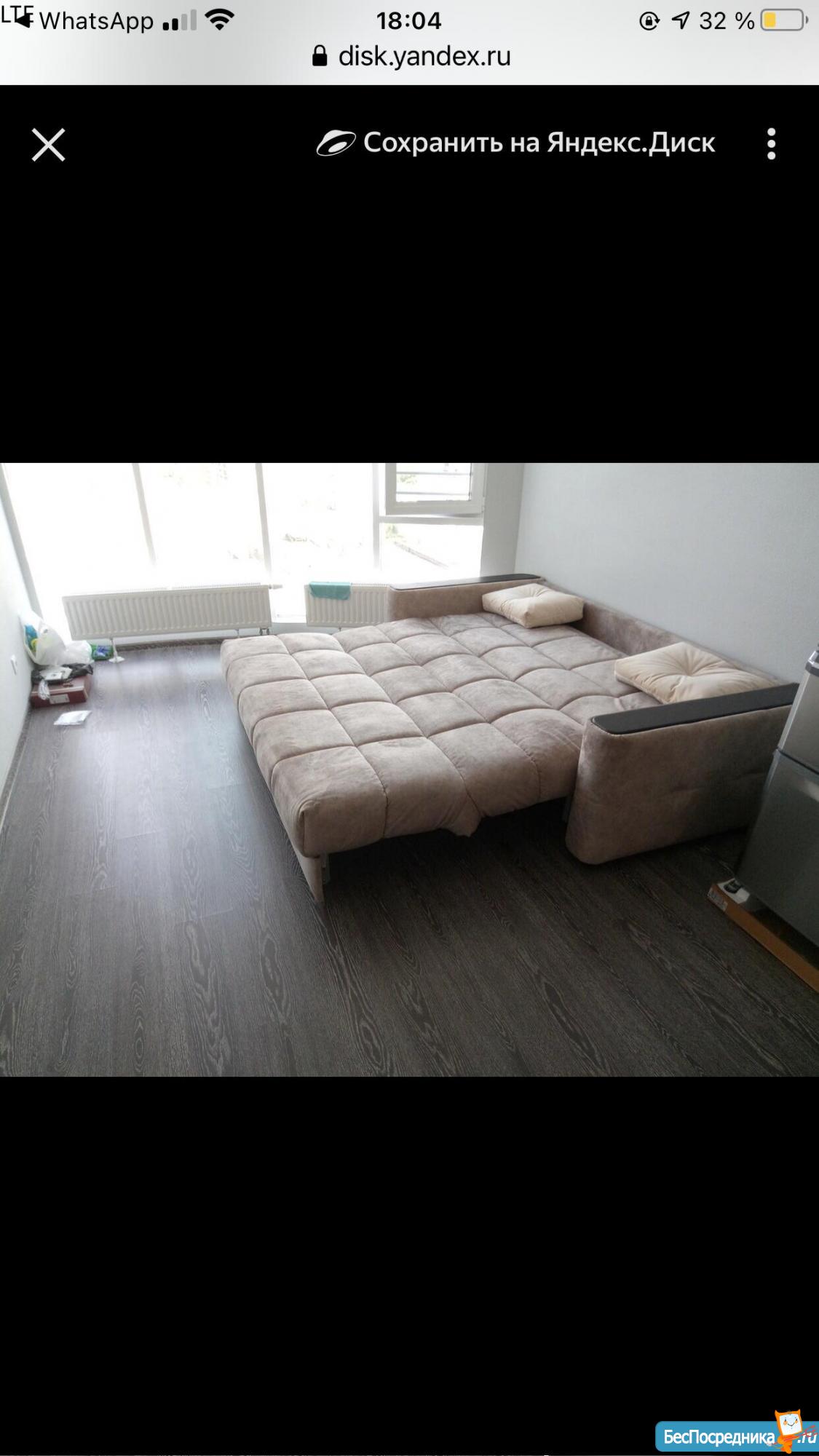Viewport: 819px width, 1456px height.
Task: Close the image viewer
Action: coord(48,144)
